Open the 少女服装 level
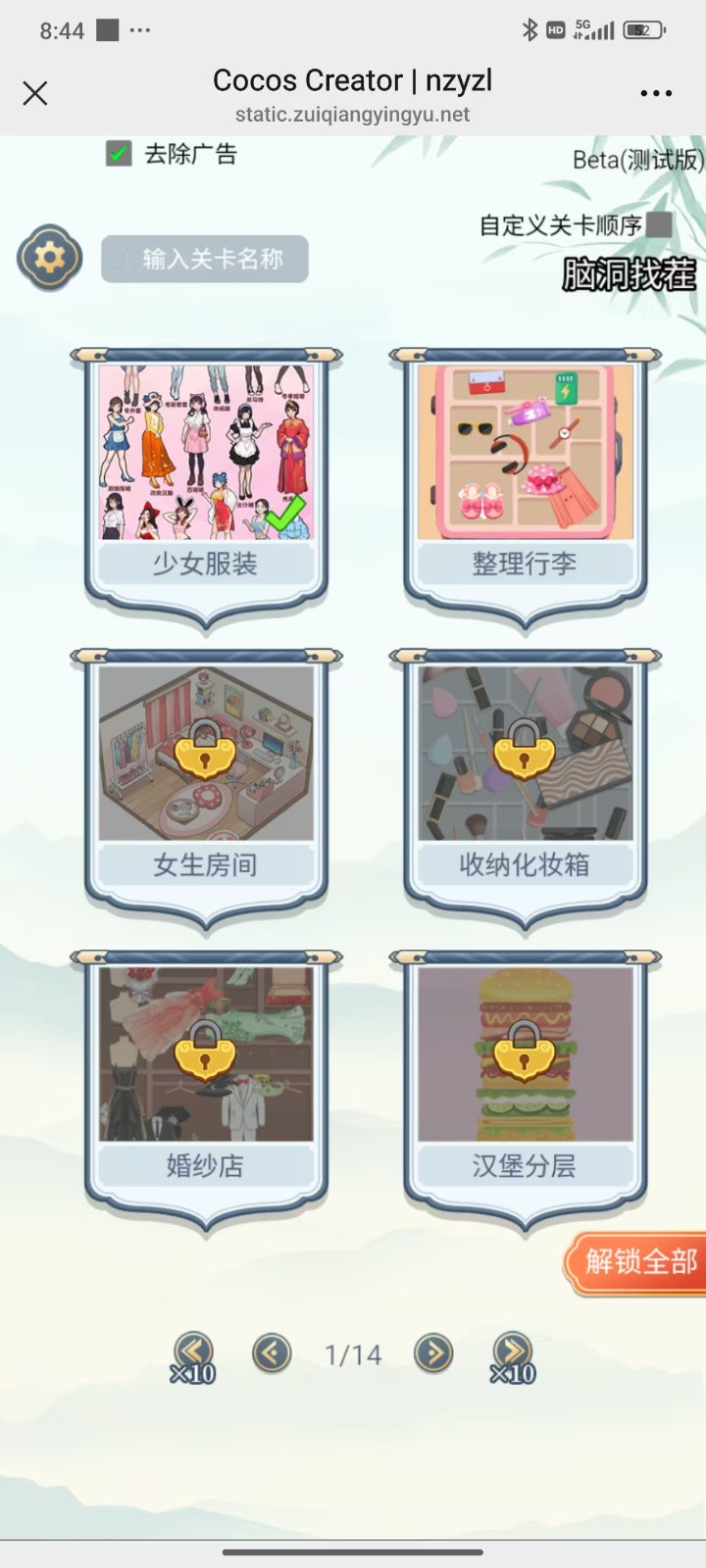Viewport: 706px width, 1568px height. click(x=206, y=470)
